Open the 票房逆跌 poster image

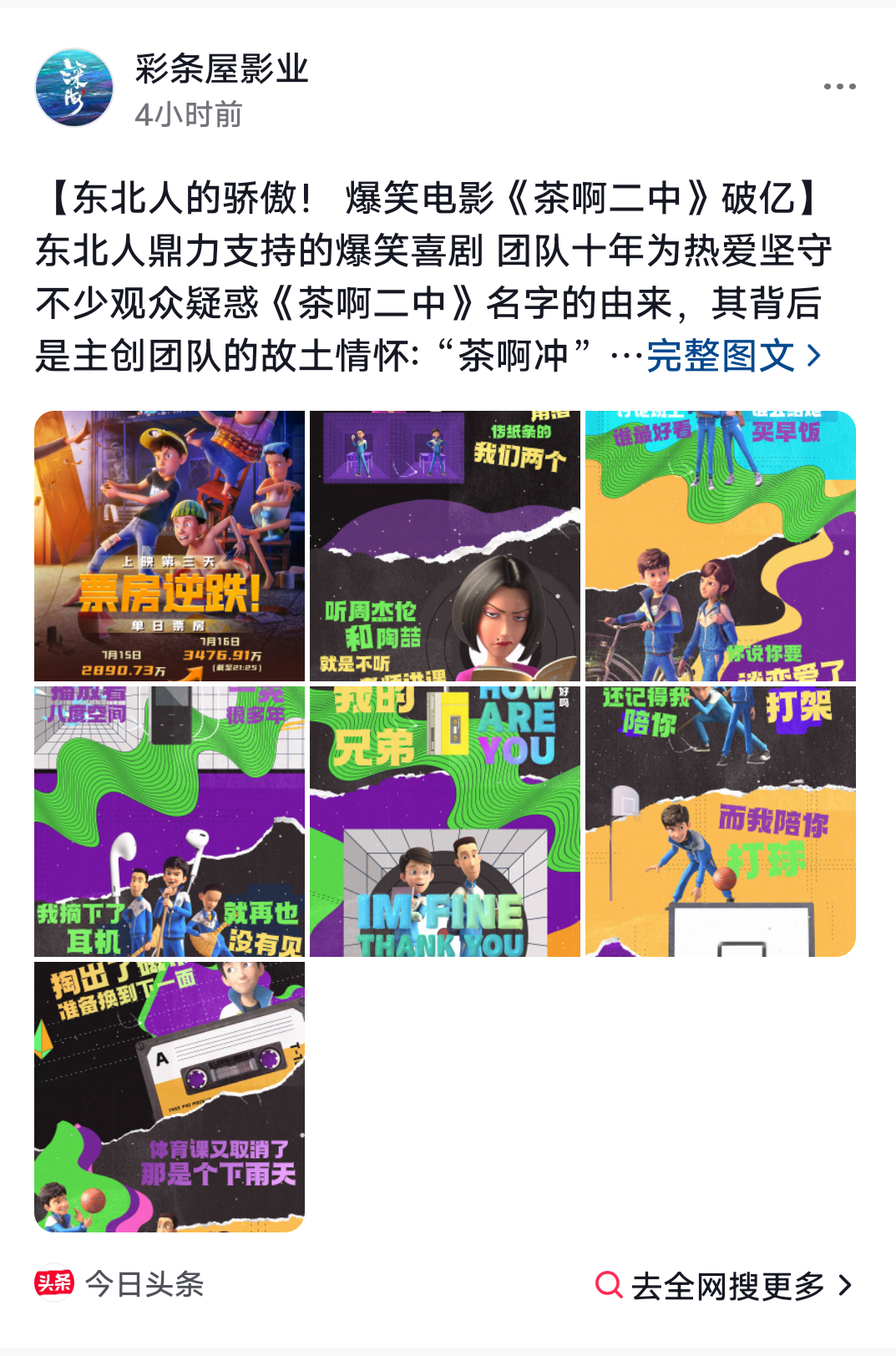[x=170, y=546]
